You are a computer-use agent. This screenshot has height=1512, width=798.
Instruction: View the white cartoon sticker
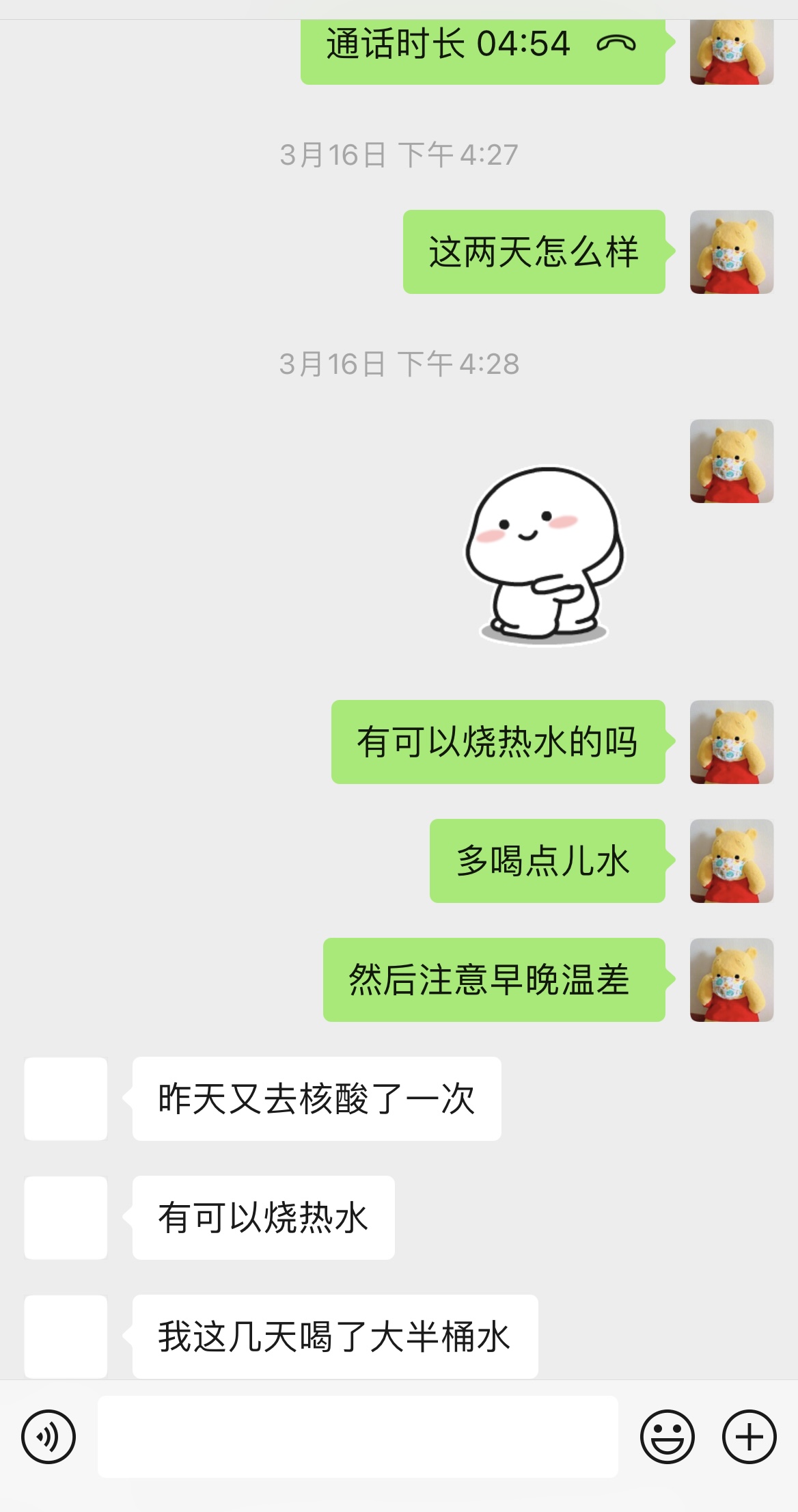click(545, 555)
